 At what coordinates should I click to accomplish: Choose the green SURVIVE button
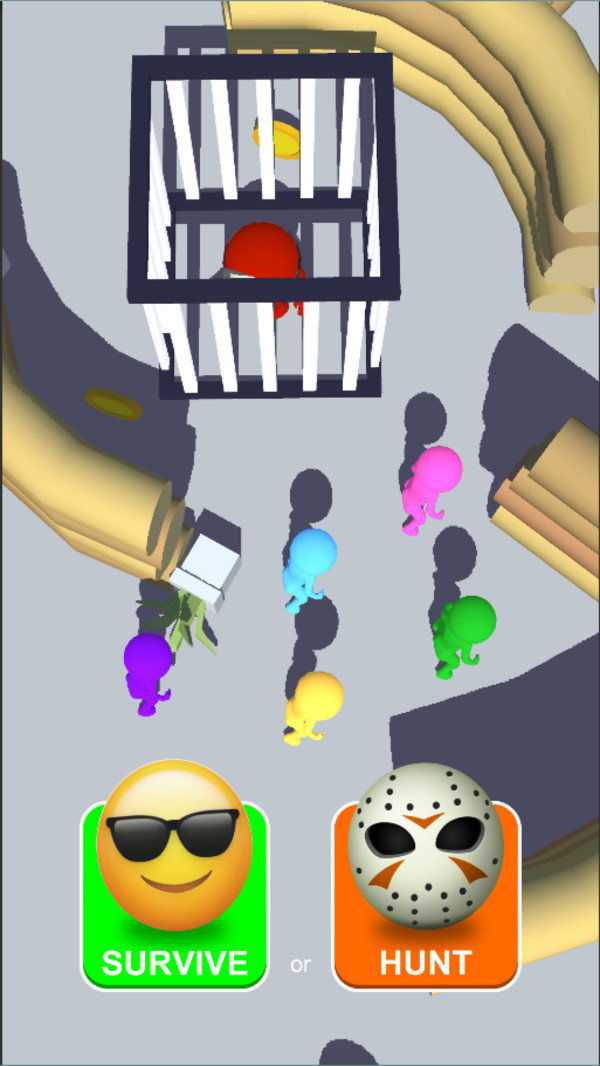[174, 895]
